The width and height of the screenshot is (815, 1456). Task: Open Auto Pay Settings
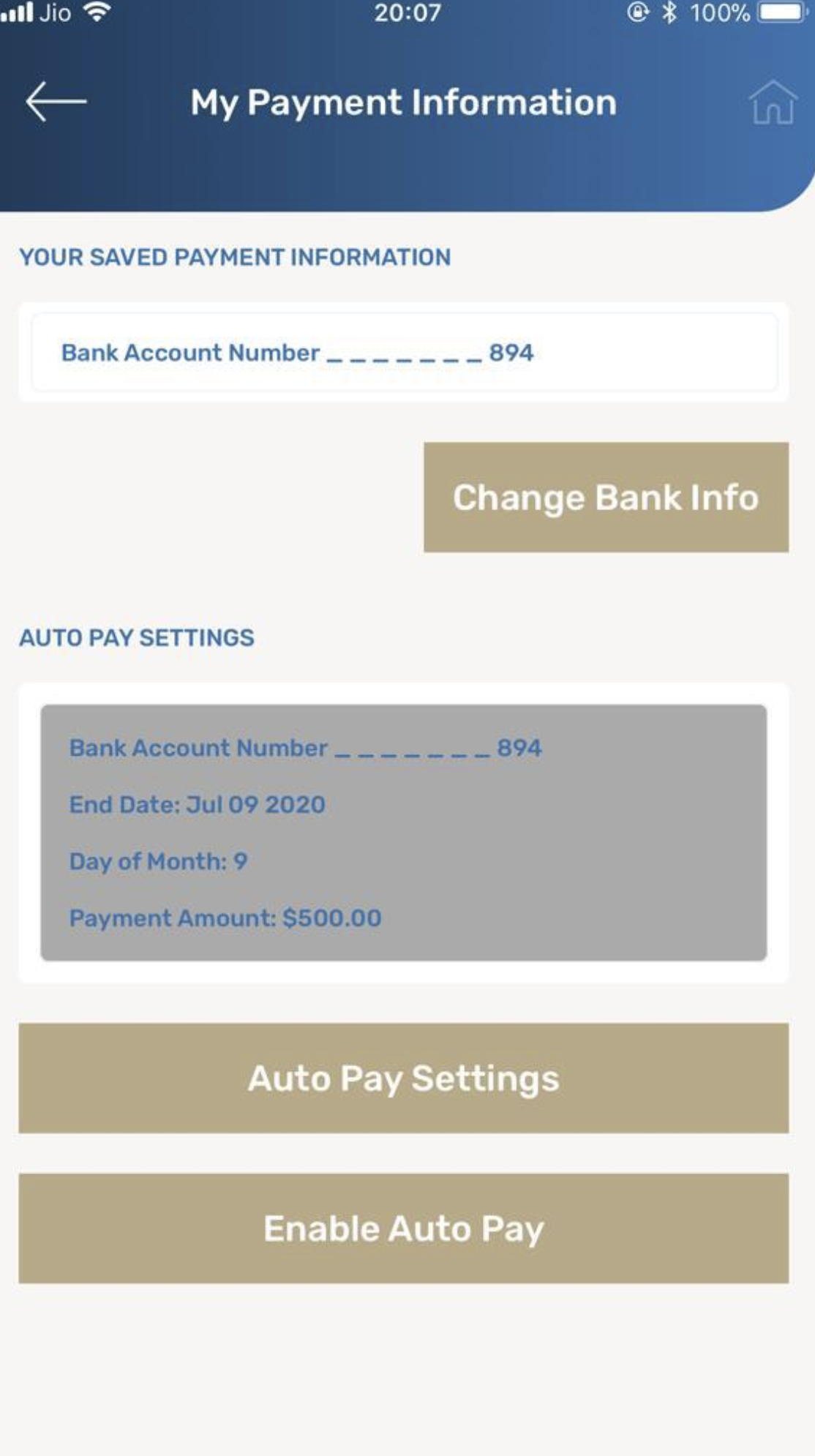click(404, 1078)
